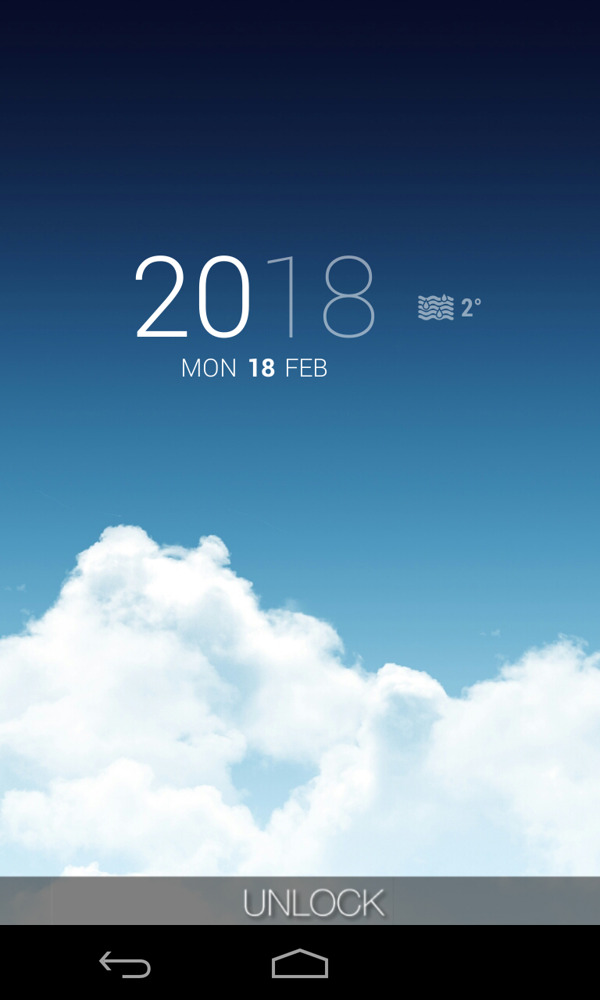Open the weather widget showing 2°
The image size is (600, 1000).
coord(449,308)
